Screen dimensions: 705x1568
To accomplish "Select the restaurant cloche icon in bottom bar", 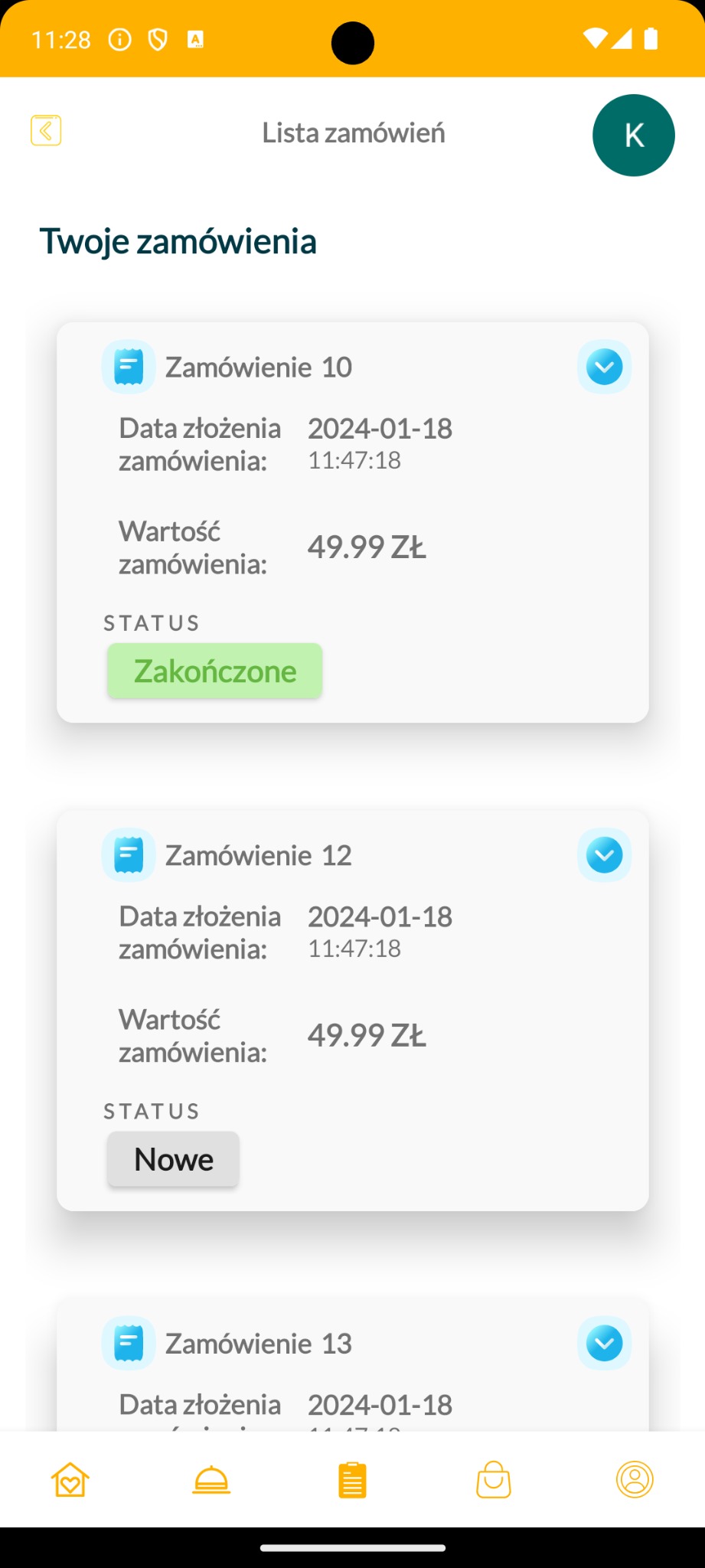I will [210, 1478].
